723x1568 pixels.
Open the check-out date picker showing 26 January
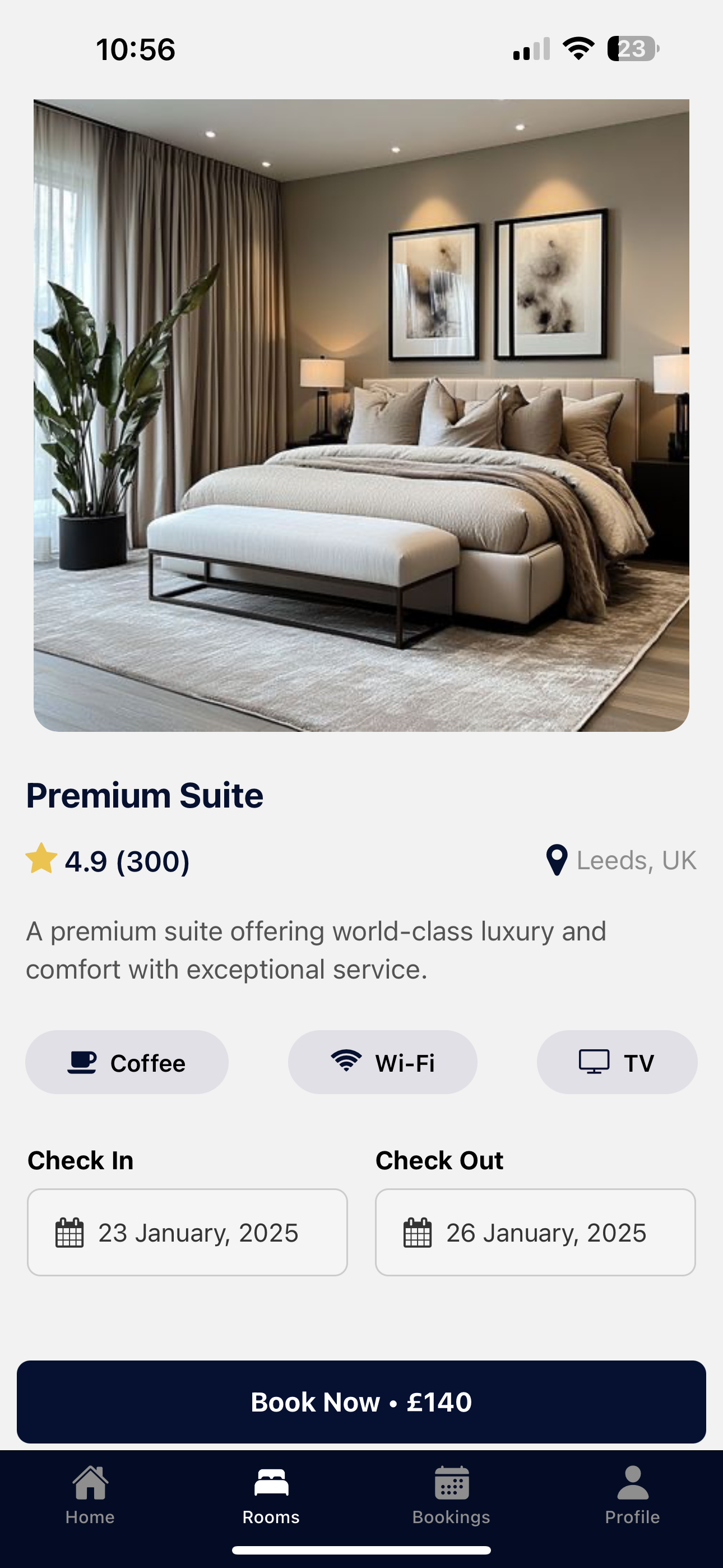coord(535,1232)
